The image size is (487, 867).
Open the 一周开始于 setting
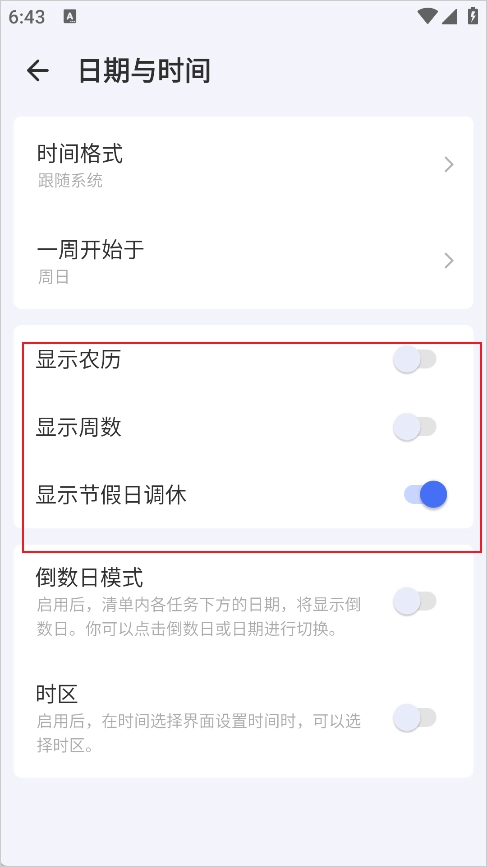[243, 261]
